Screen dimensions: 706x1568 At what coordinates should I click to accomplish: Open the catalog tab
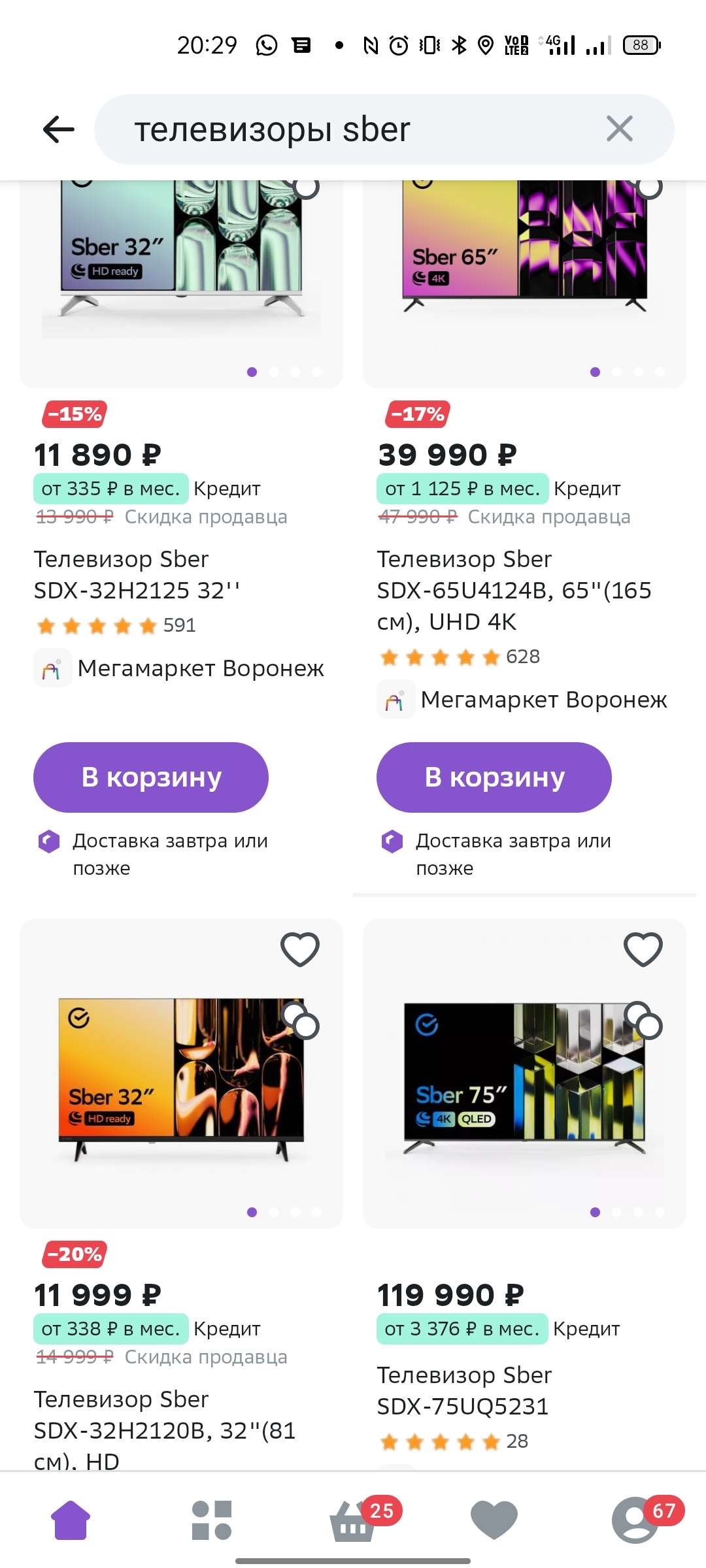point(212,1520)
